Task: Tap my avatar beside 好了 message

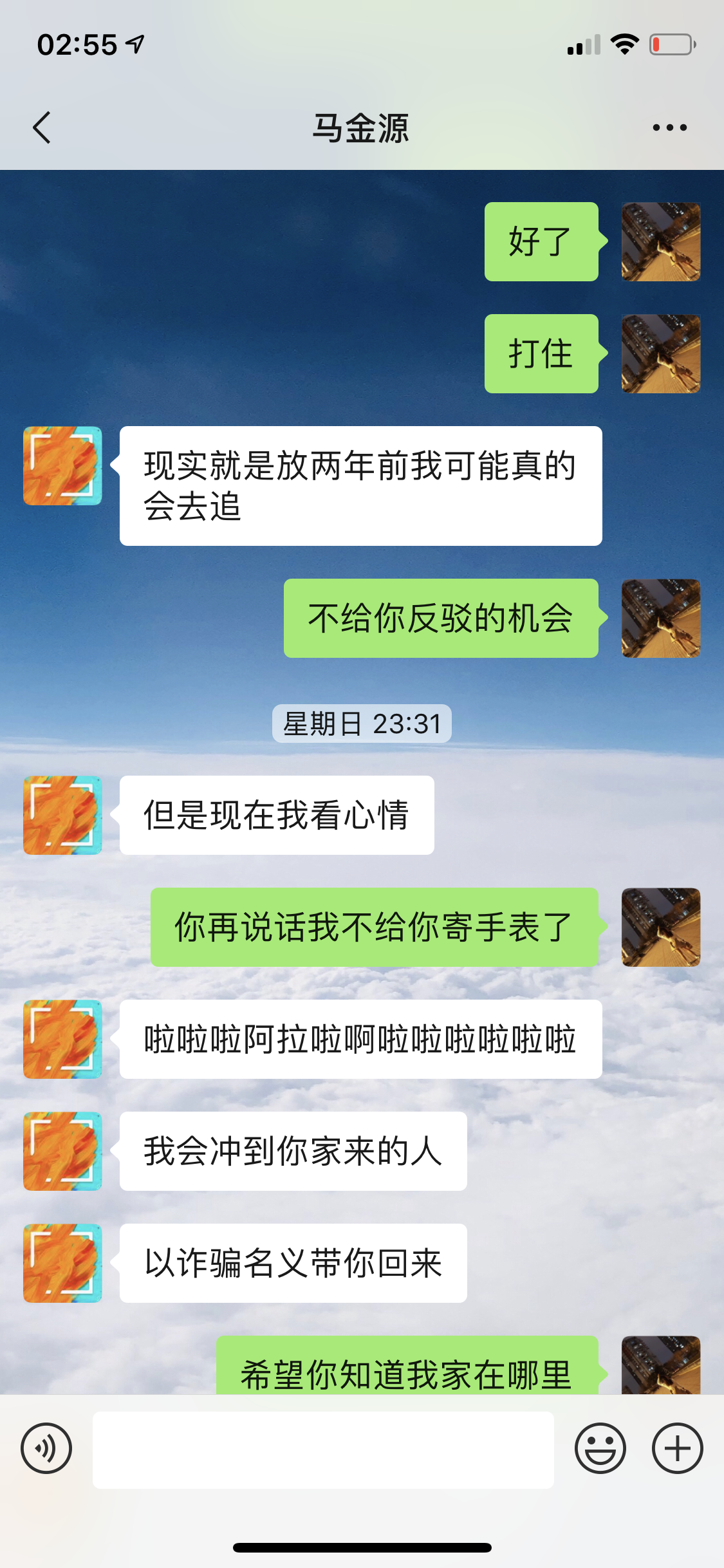Action: tap(661, 241)
